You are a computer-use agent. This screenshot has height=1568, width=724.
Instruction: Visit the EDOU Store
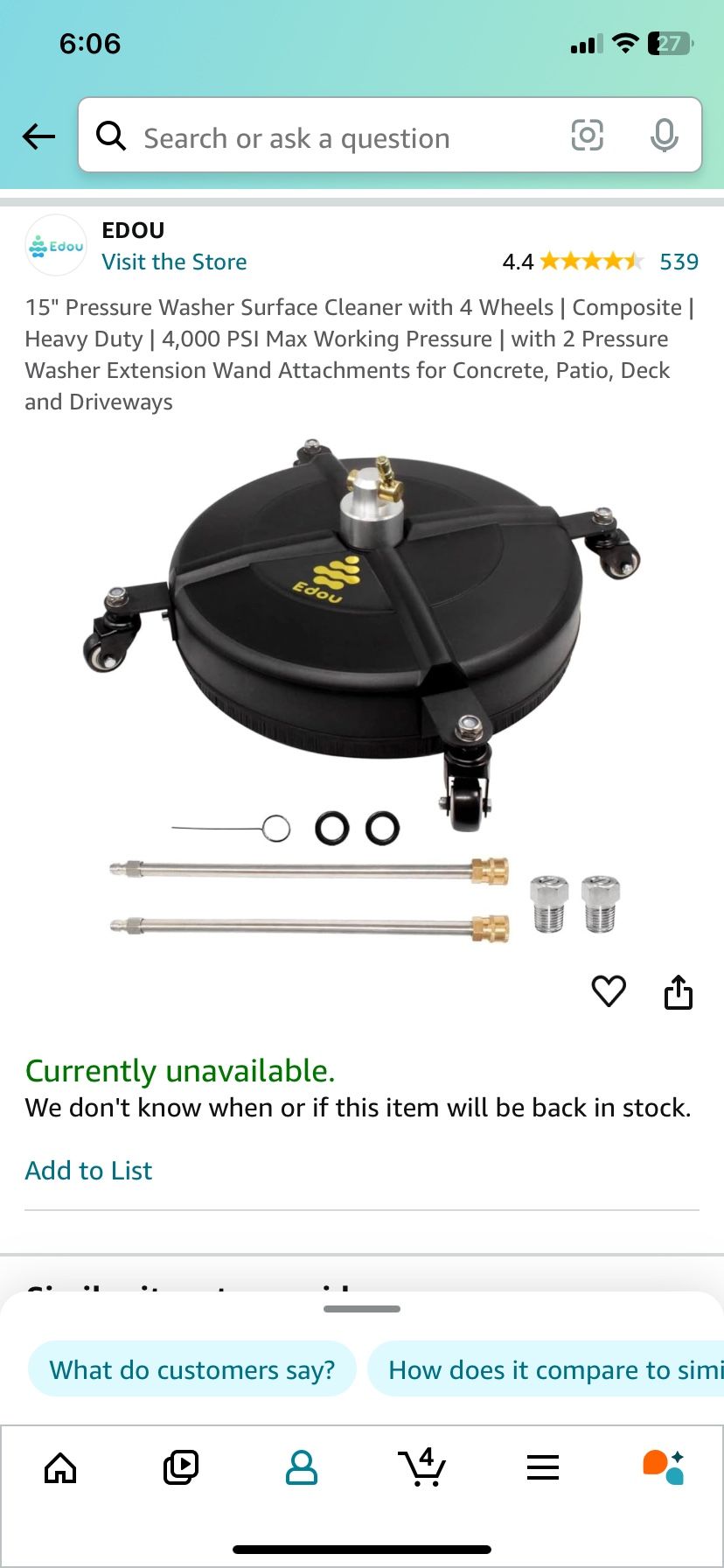tap(174, 262)
